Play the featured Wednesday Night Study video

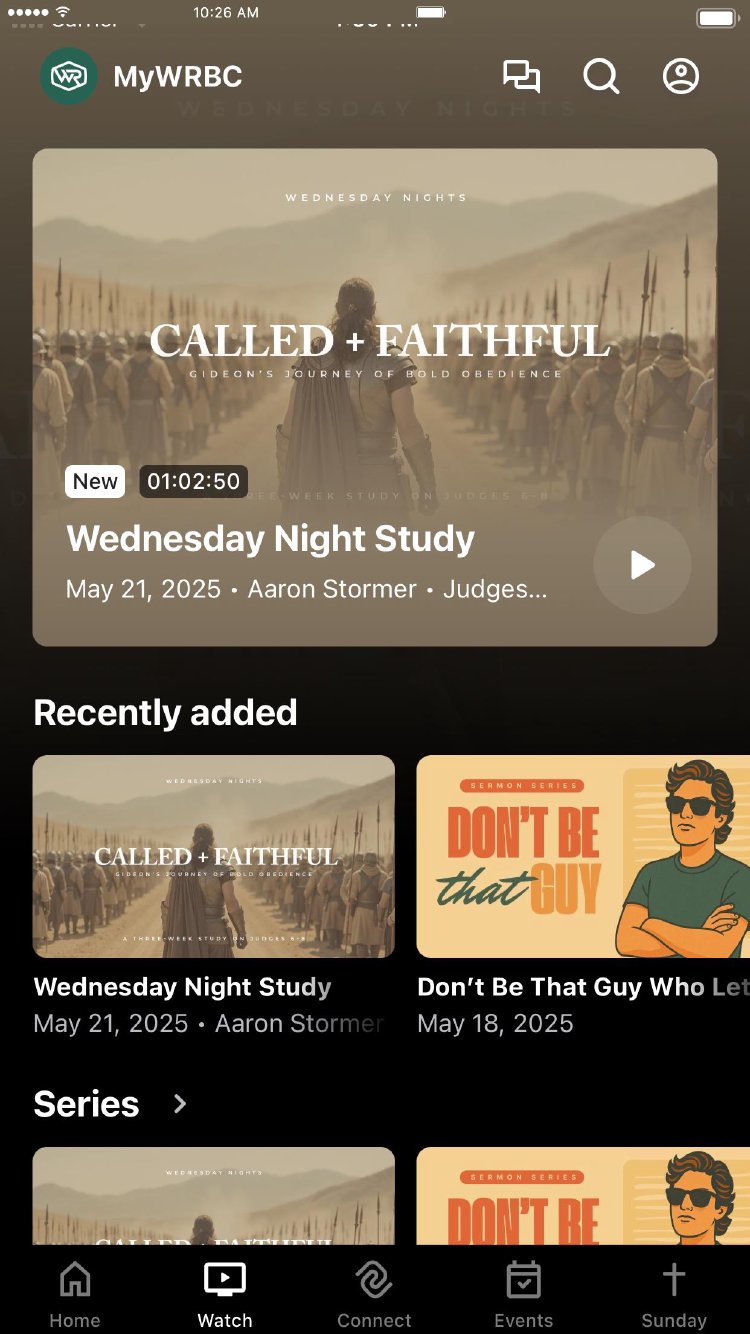[x=642, y=565]
